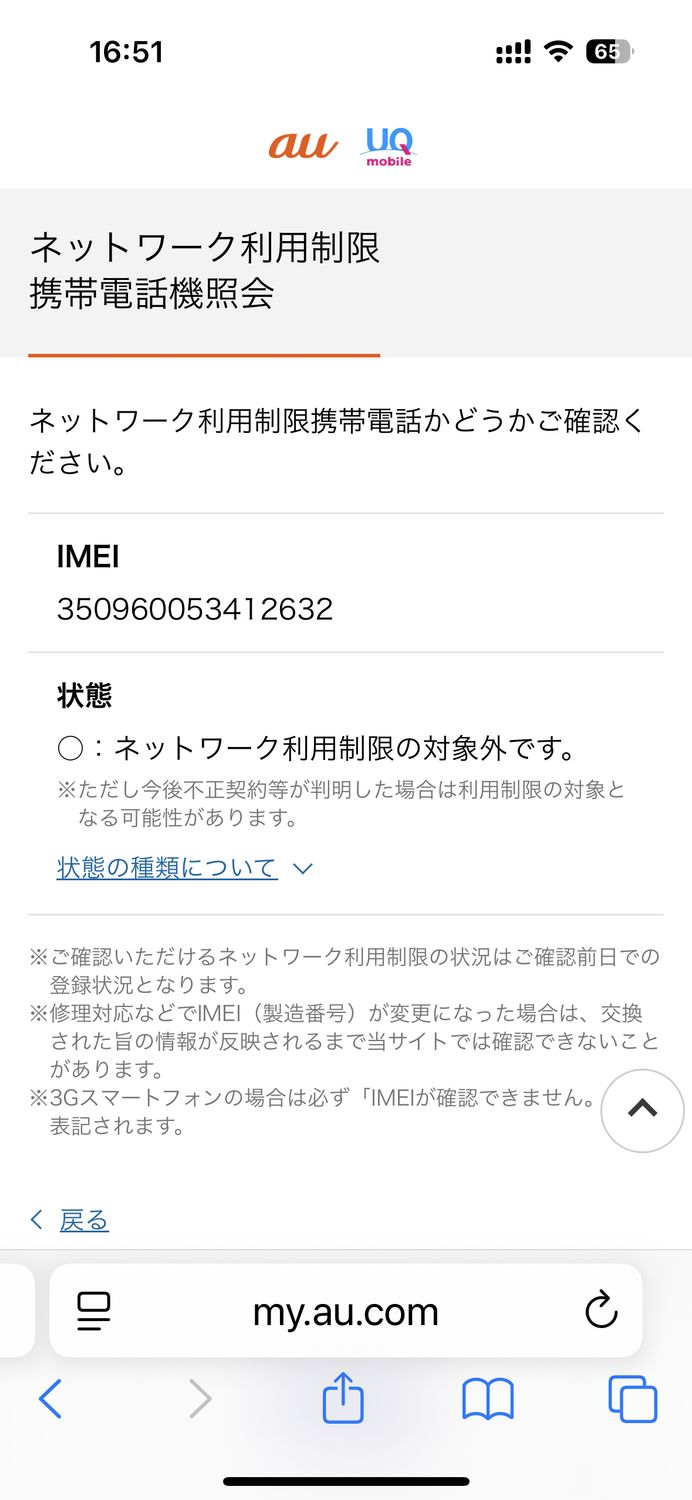
Task: Jump to top with the up-arrow button
Action: click(x=642, y=1110)
